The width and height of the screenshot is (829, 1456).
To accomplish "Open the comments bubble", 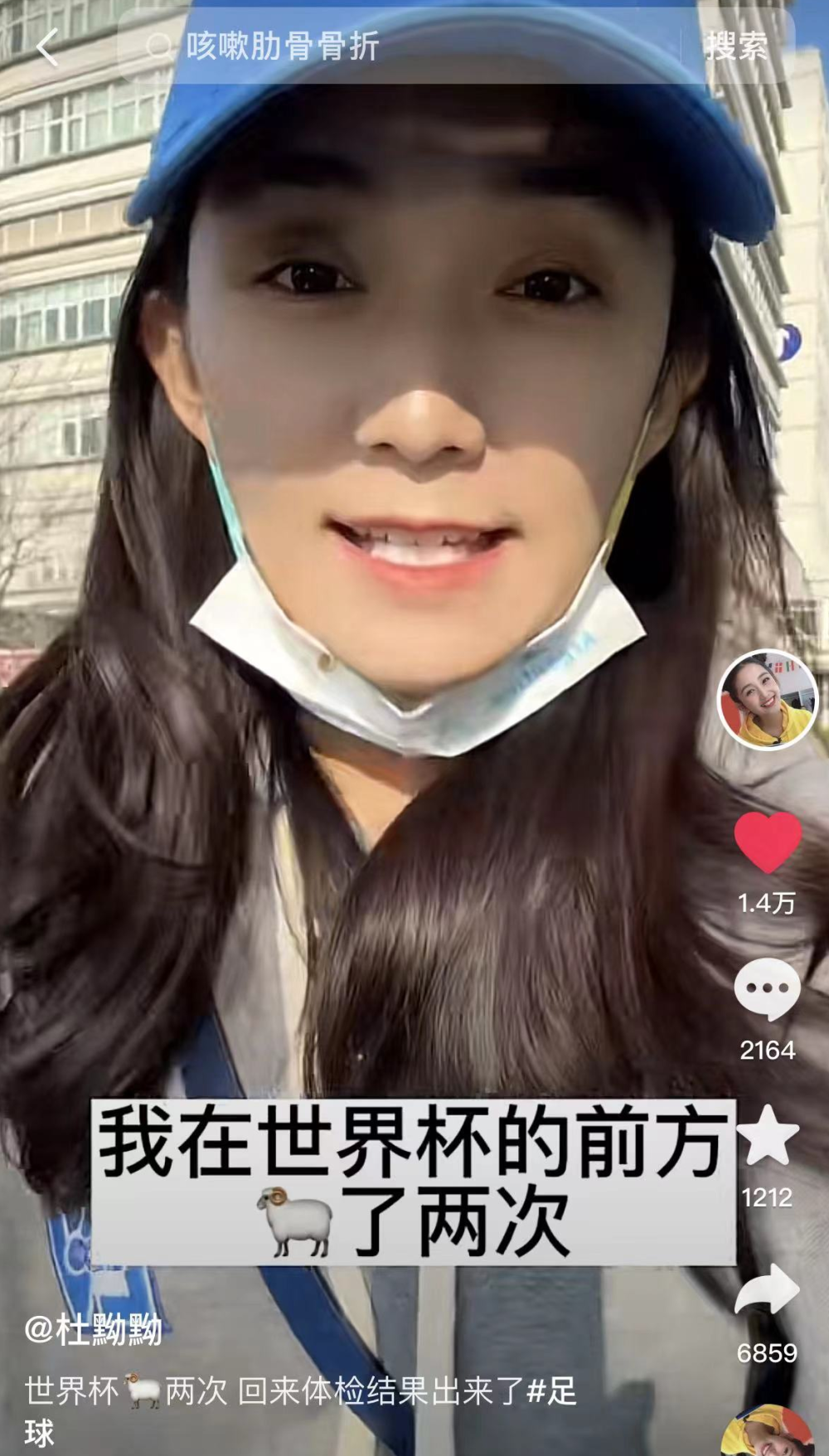I will (x=768, y=988).
